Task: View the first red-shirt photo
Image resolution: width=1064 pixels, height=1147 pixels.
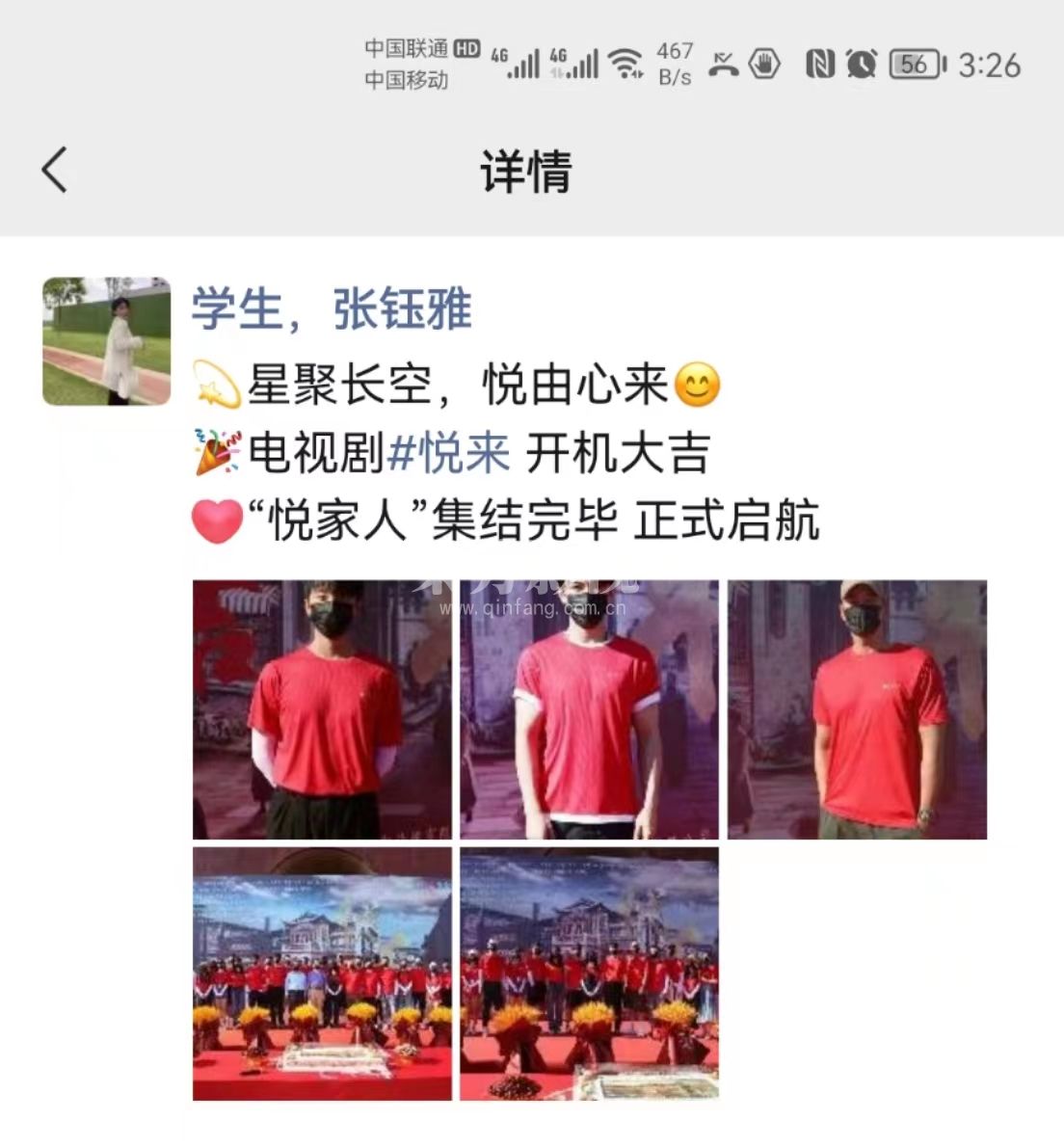Action: tap(322, 709)
